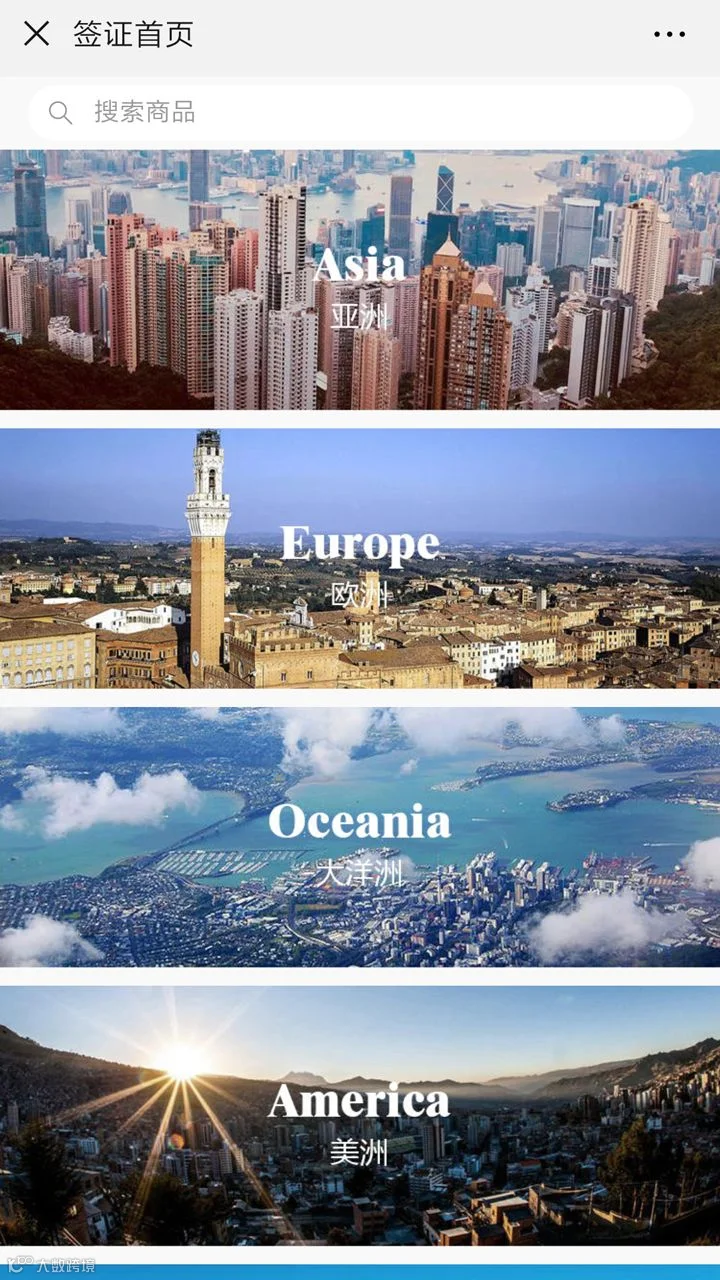Viewport: 720px width, 1280px height.
Task: Open the three-dot more options menu
Action: click(x=669, y=34)
